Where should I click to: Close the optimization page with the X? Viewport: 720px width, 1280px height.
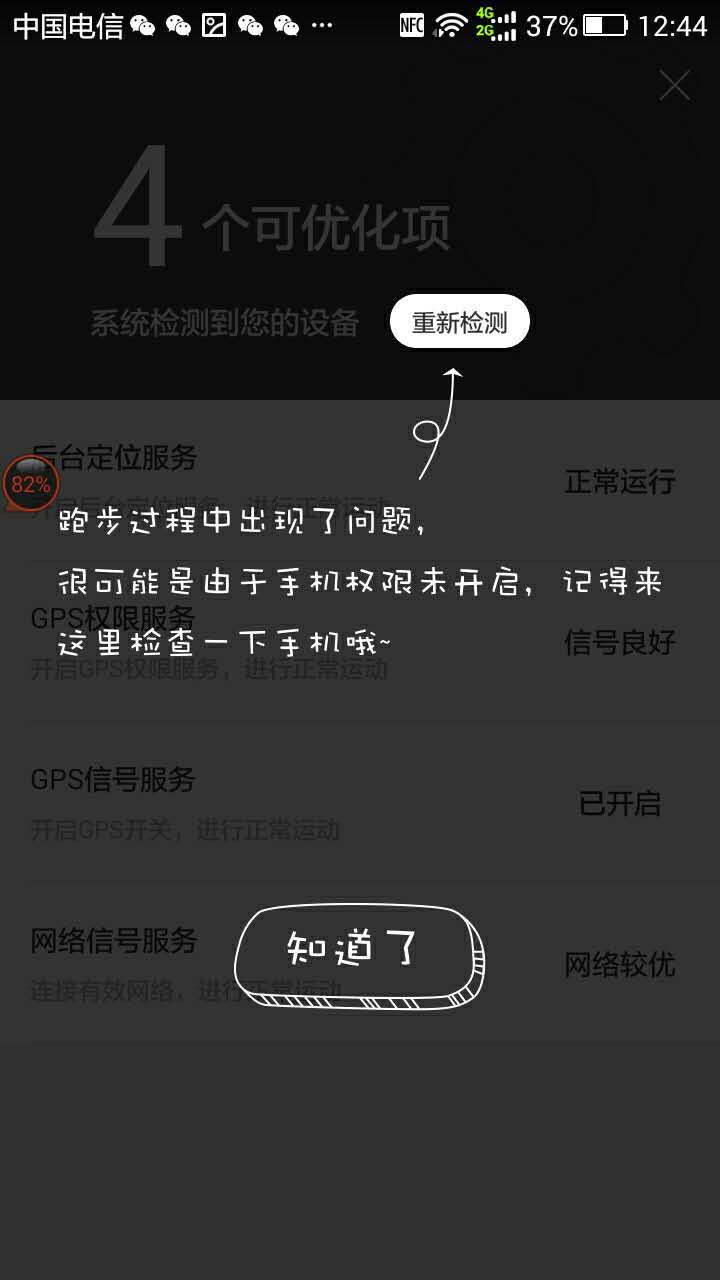675,86
